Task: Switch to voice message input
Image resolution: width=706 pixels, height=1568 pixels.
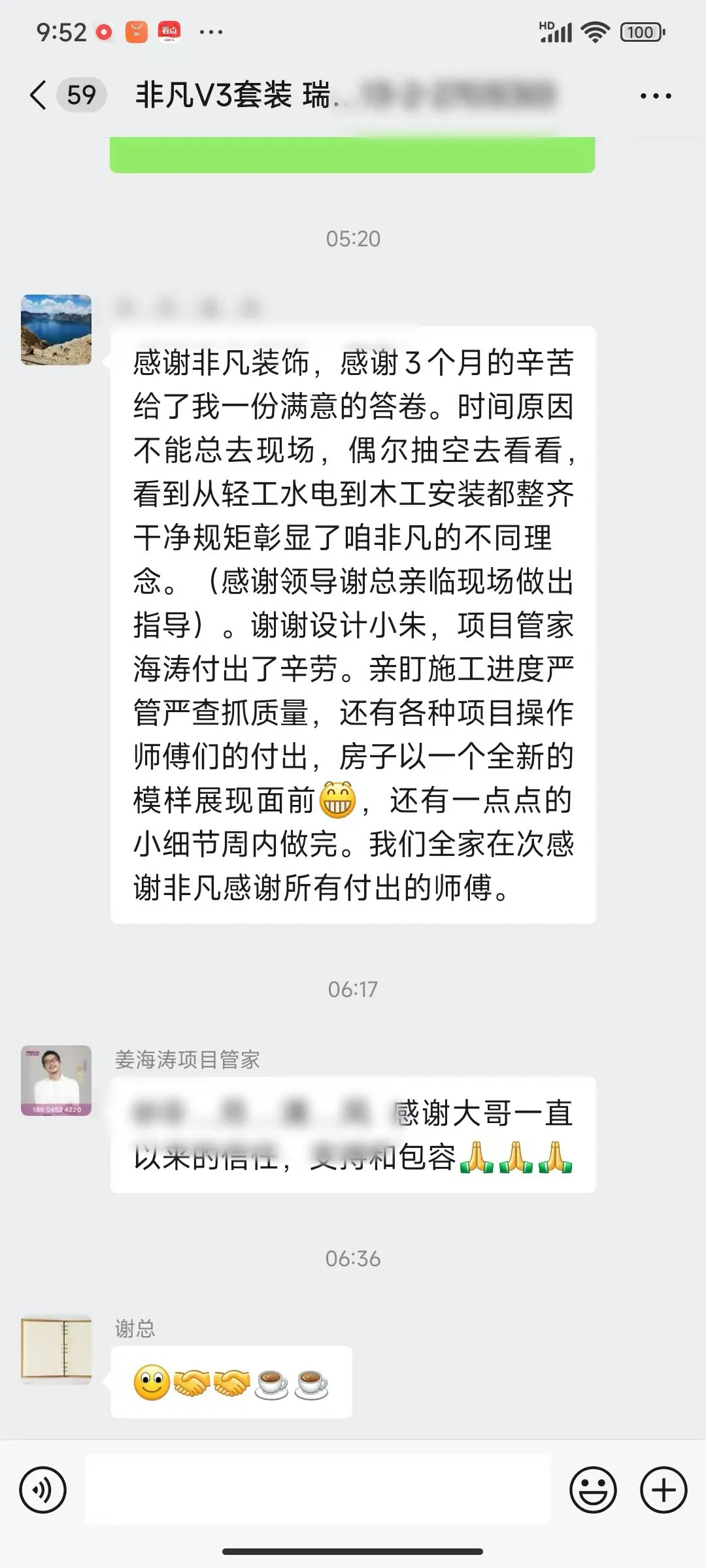Action: click(x=43, y=1490)
